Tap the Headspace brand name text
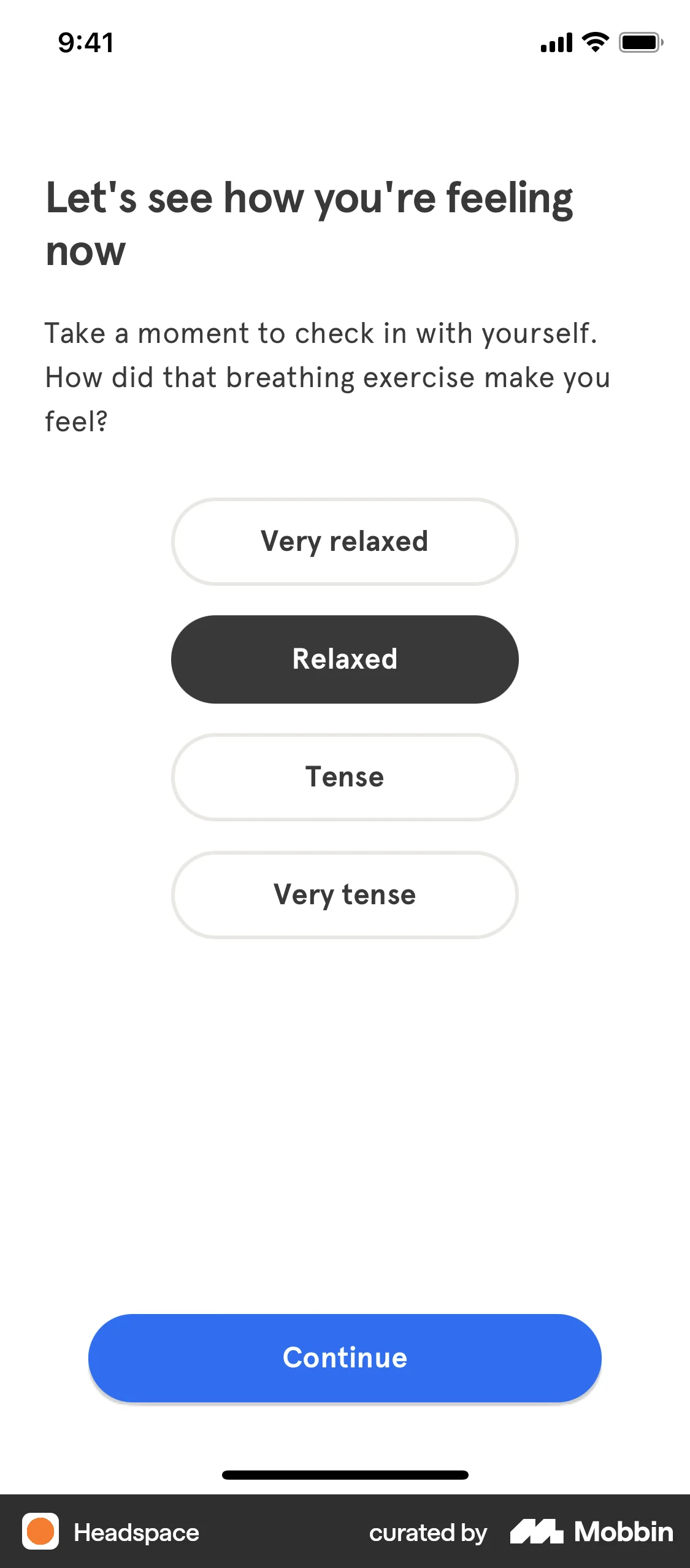The image size is (690, 1568). click(x=136, y=1532)
